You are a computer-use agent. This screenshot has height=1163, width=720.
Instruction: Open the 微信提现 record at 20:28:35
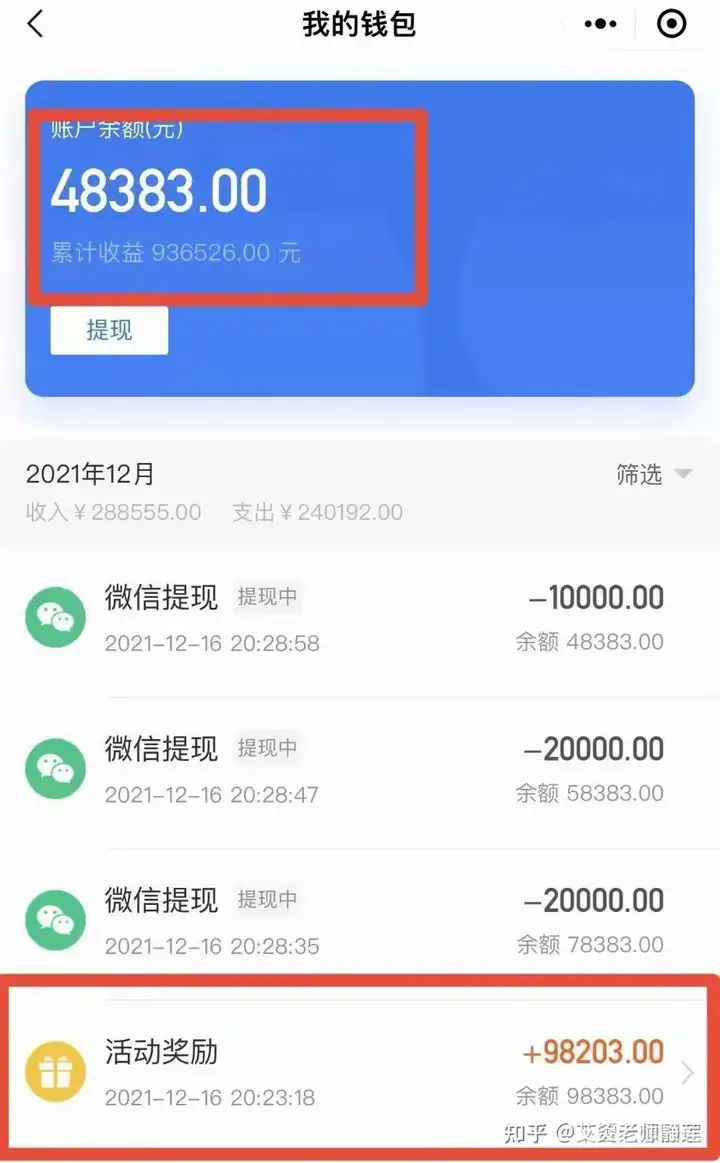tap(360, 922)
